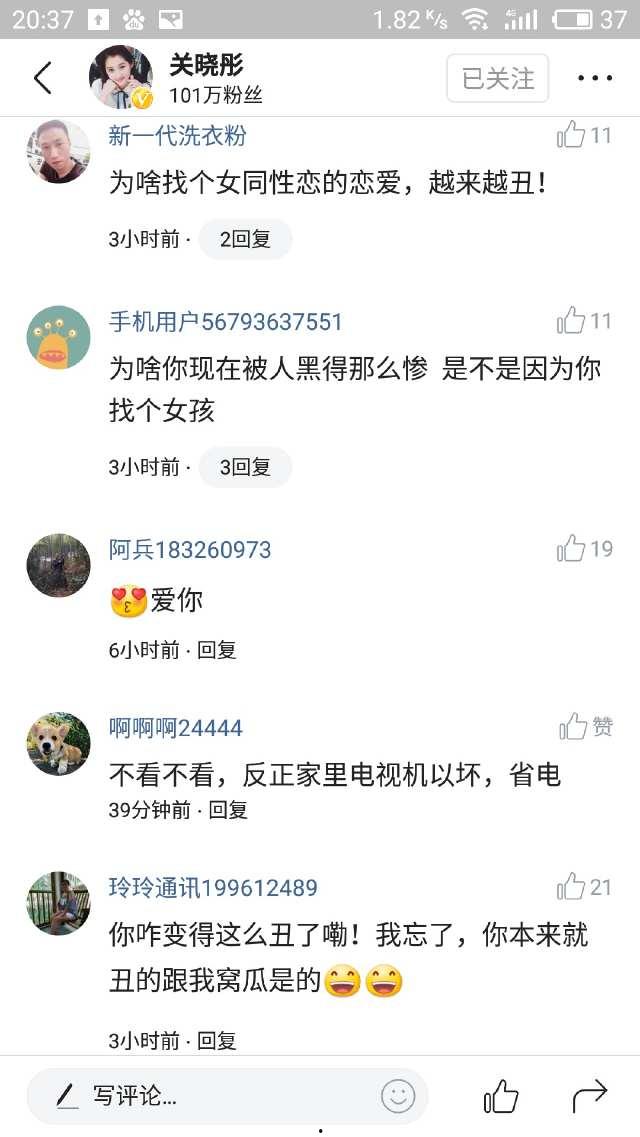640x1137 pixels.
Task: Like 玲玲通讯199612489's comment
Action: tap(572, 887)
